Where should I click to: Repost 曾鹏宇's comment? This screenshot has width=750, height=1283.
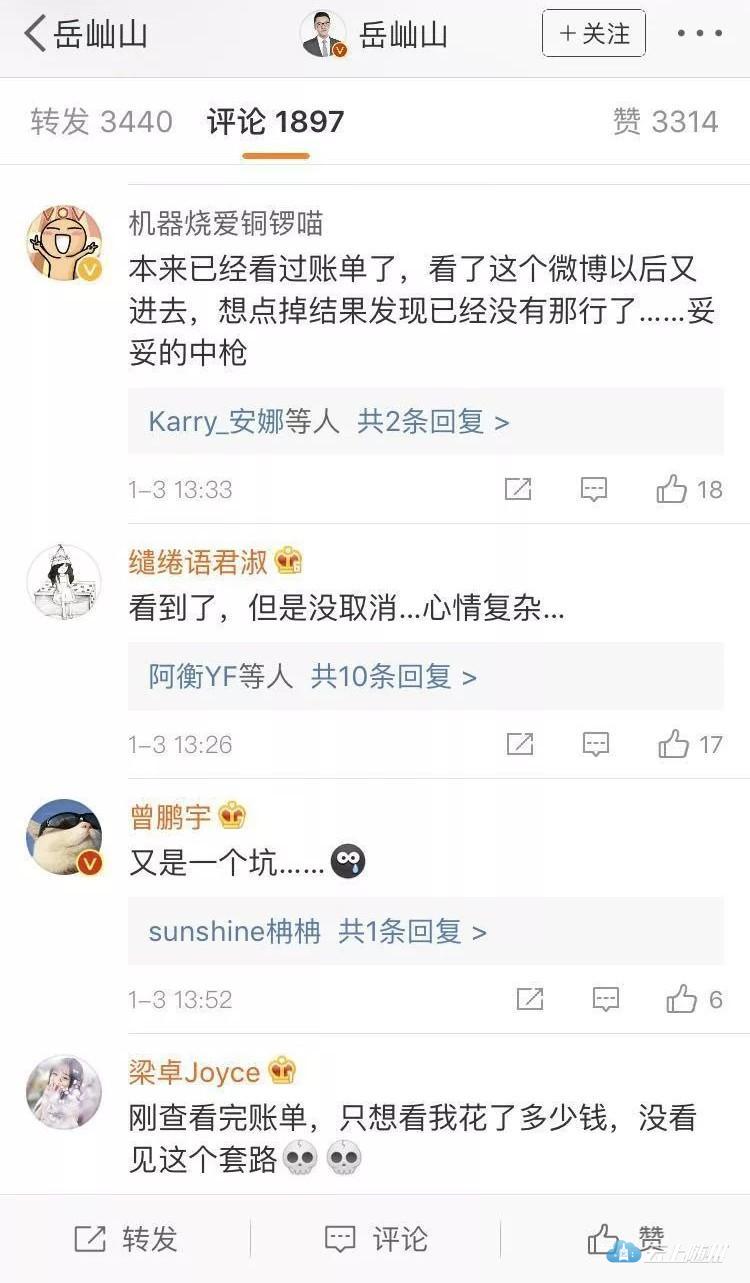(x=529, y=999)
